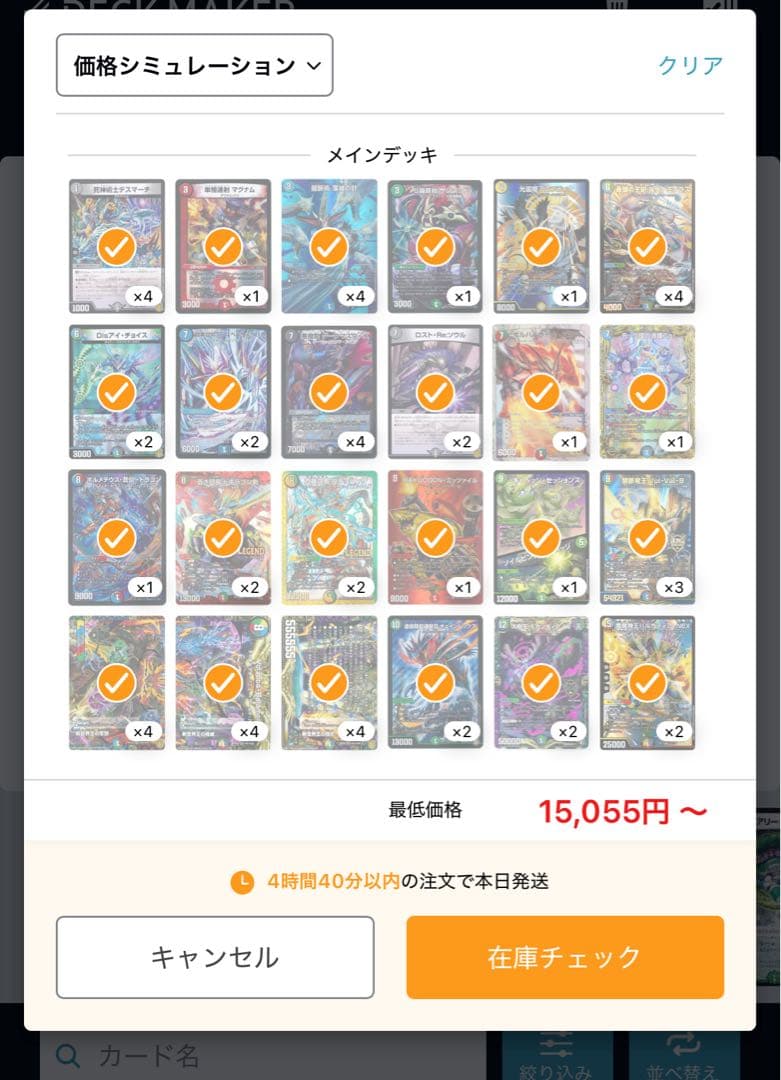781x1080 pixels.
Task: Select the card listed with ×3 quantity
Action: [649, 538]
